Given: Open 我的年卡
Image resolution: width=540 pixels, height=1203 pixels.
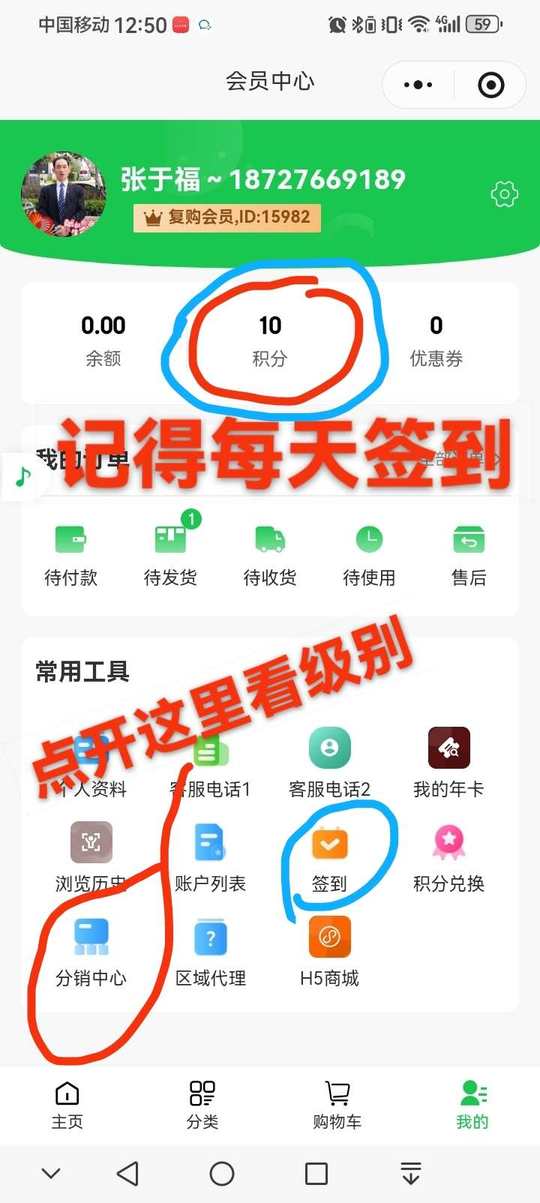Looking at the screenshot, I should tap(449, 763).
